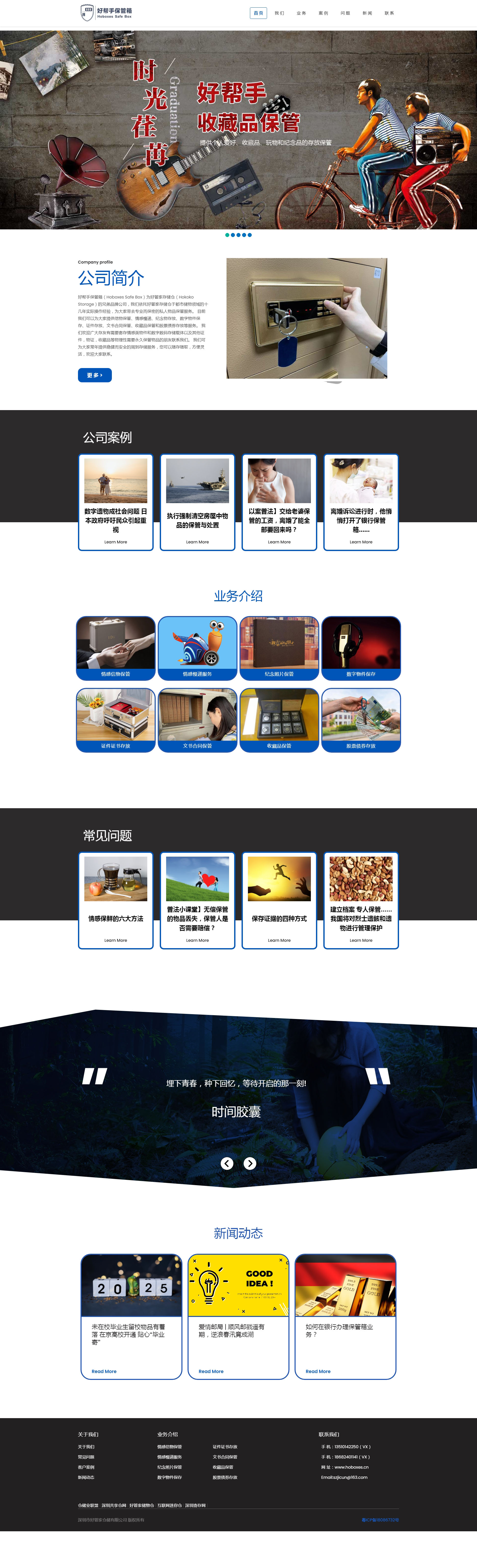Tap the 深圳客存网 link in the footer

[x=195, y=1505]
